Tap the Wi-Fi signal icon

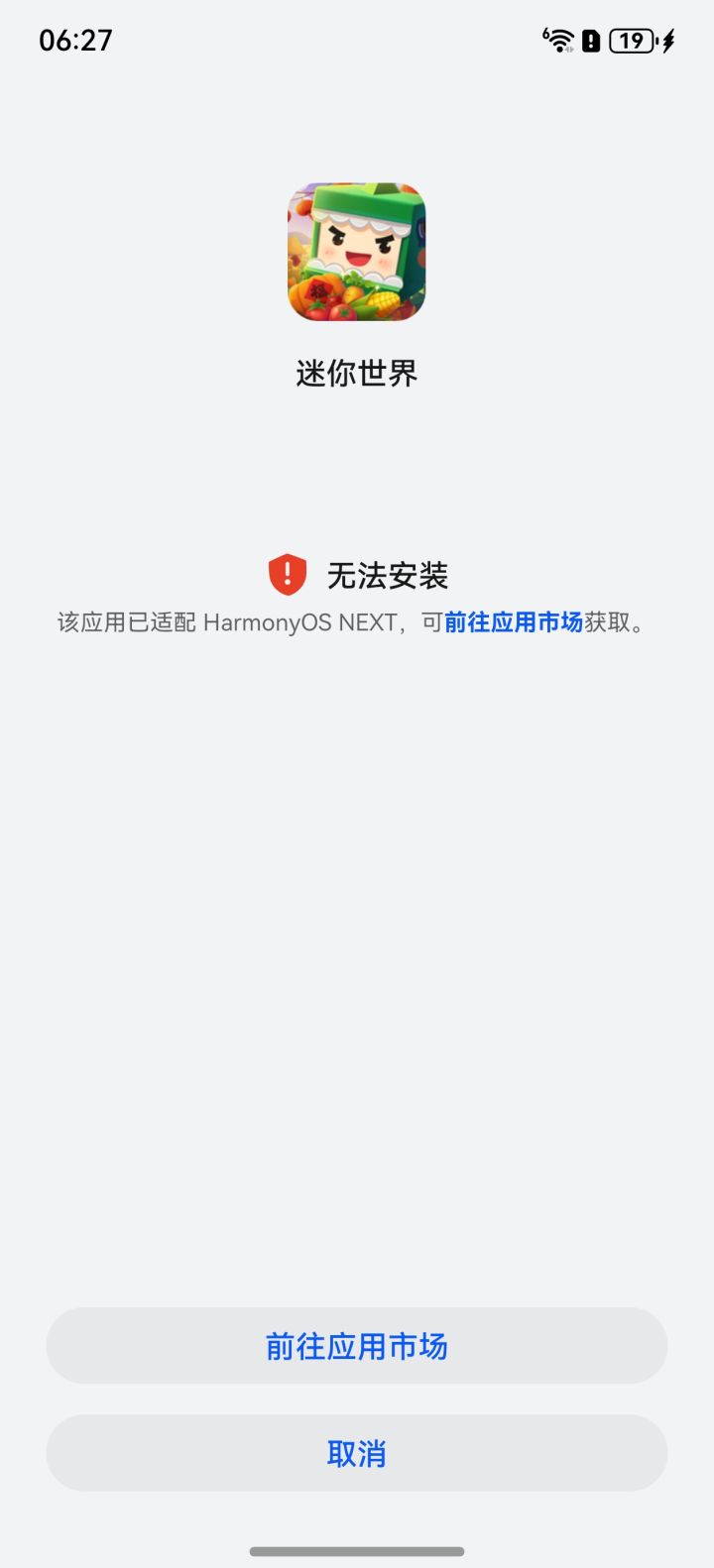(x=558, y=40)
